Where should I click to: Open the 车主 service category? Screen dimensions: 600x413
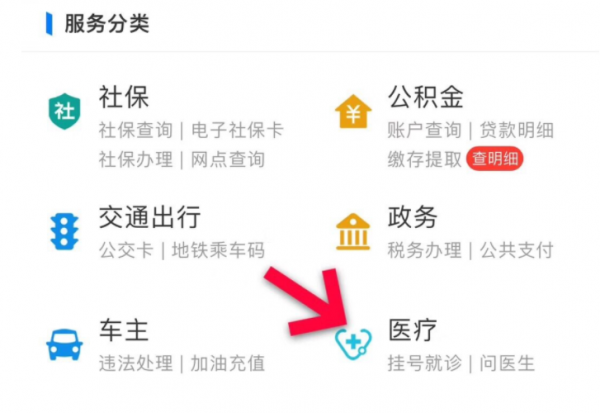click(x=124, y=331)
